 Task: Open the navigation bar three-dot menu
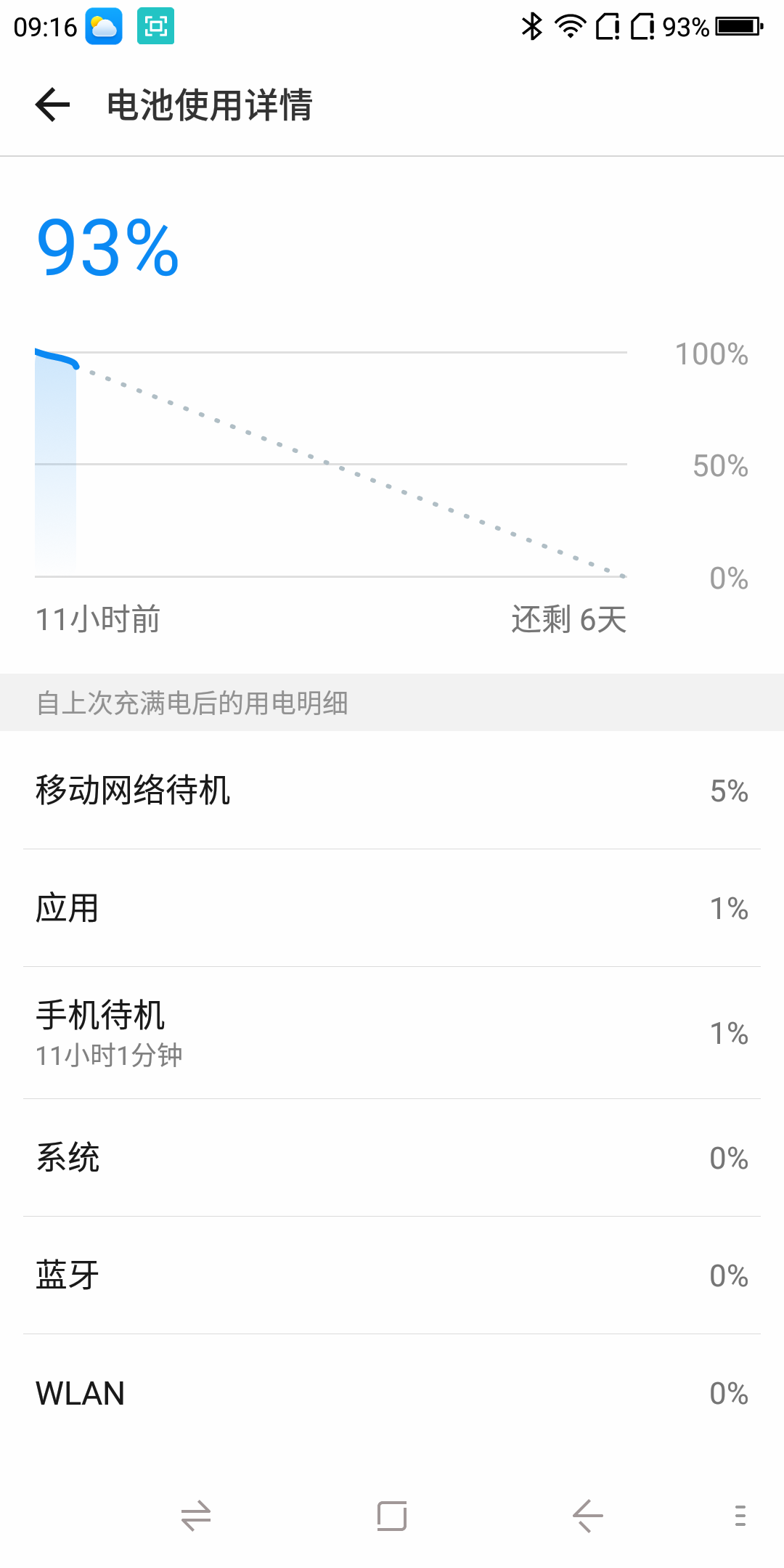[740, 1516]
